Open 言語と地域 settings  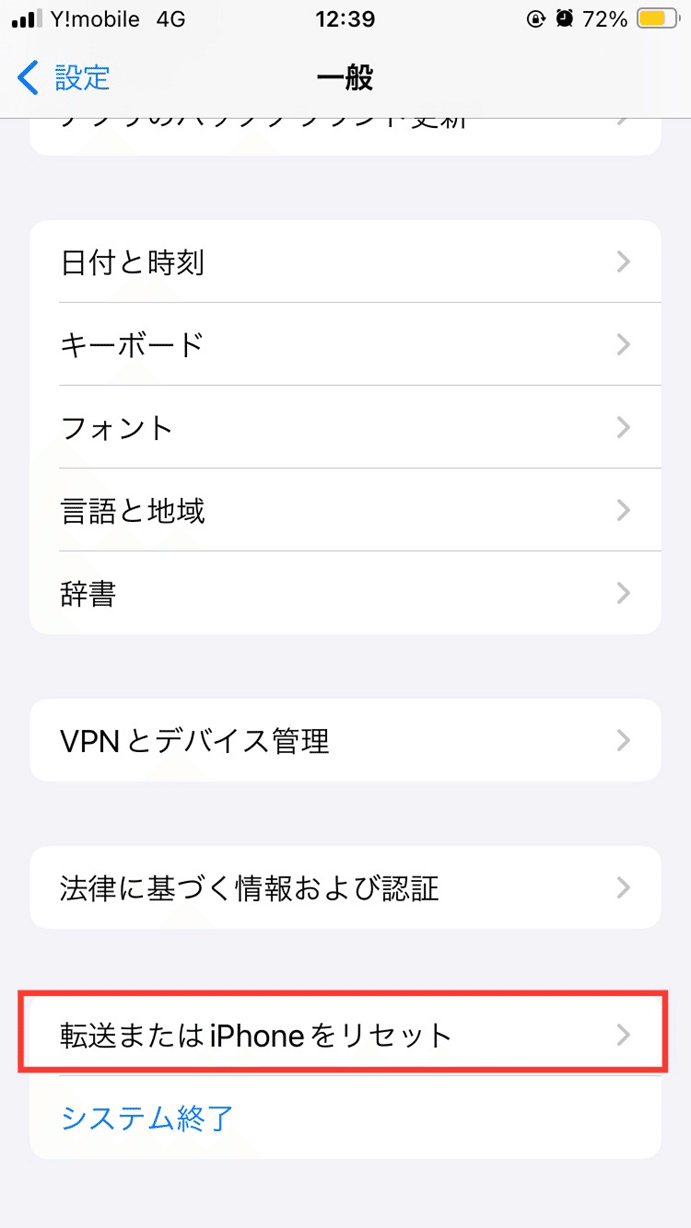[x=345, y=510]
